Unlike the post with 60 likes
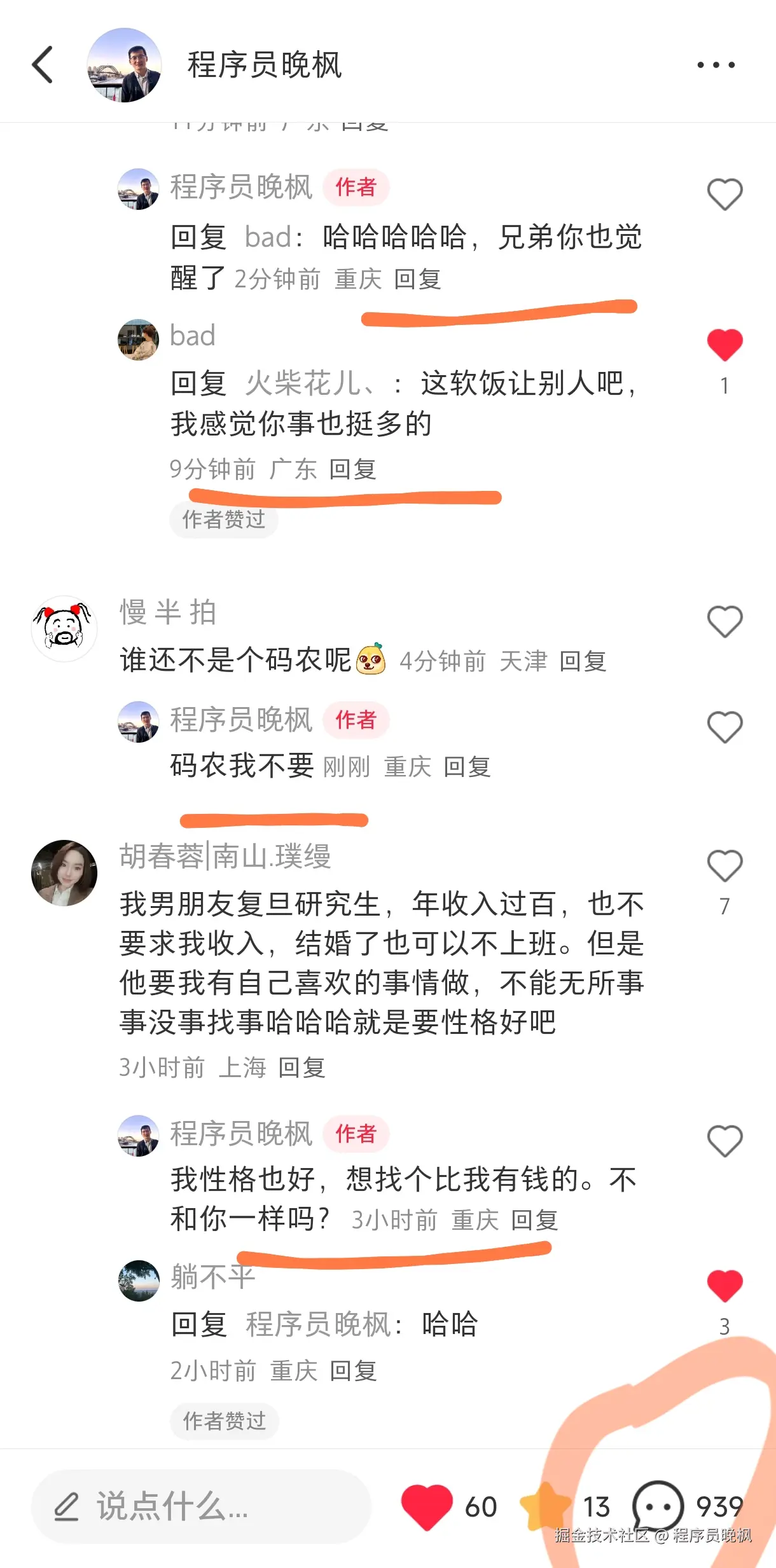 coord(427,1506)
